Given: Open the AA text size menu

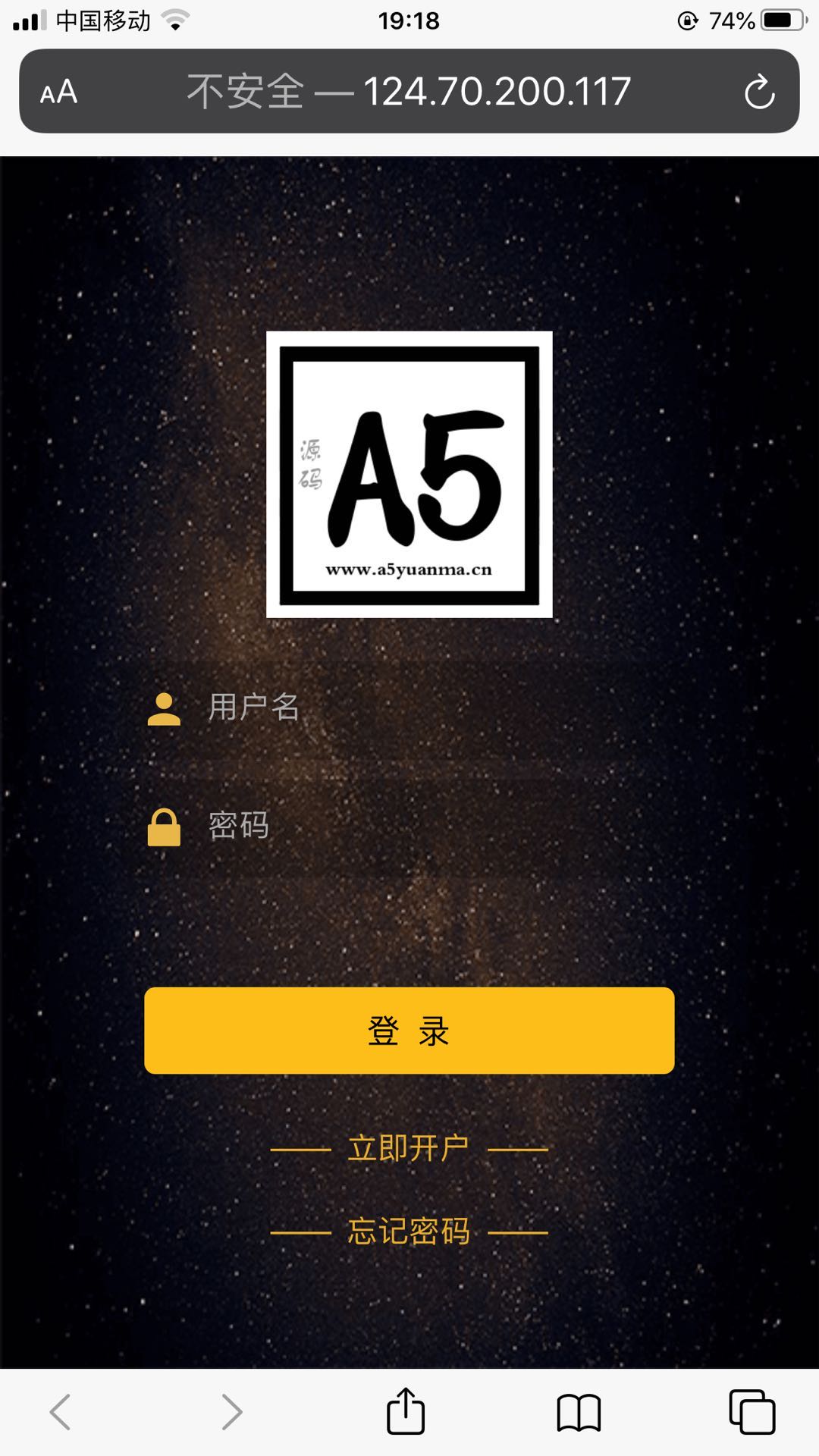Looking at the screenshot, I should (59, 93).
